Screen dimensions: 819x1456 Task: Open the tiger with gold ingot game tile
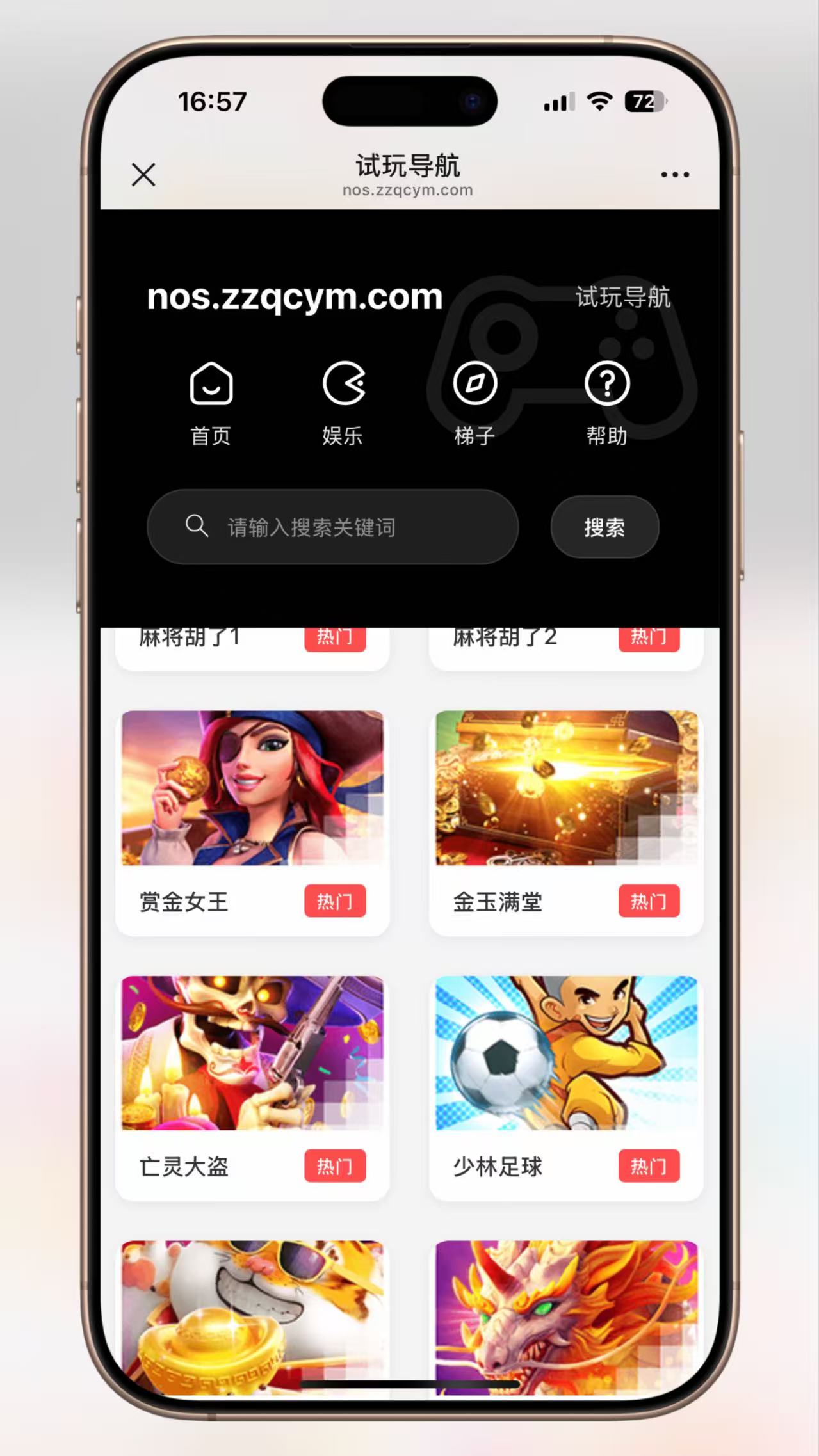point(252,1318)
